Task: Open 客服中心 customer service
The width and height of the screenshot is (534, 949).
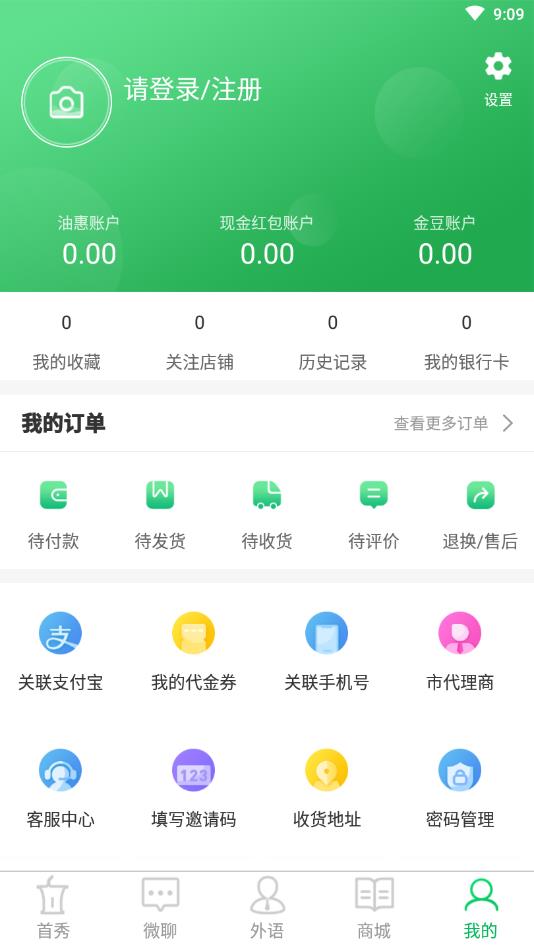Action: [61, 789]
